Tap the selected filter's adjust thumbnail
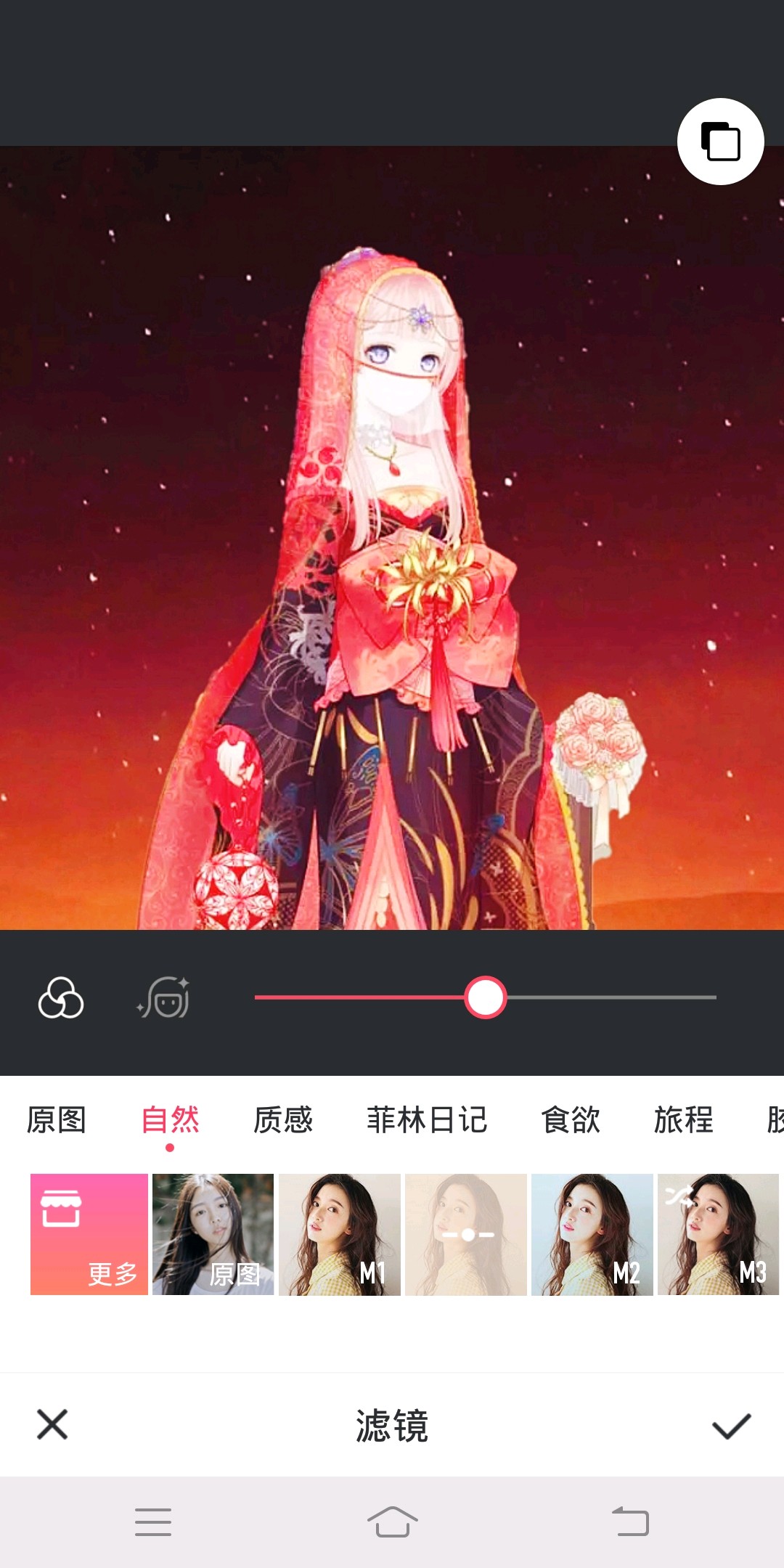The image size is (784, 1568). click(466, 1234)
